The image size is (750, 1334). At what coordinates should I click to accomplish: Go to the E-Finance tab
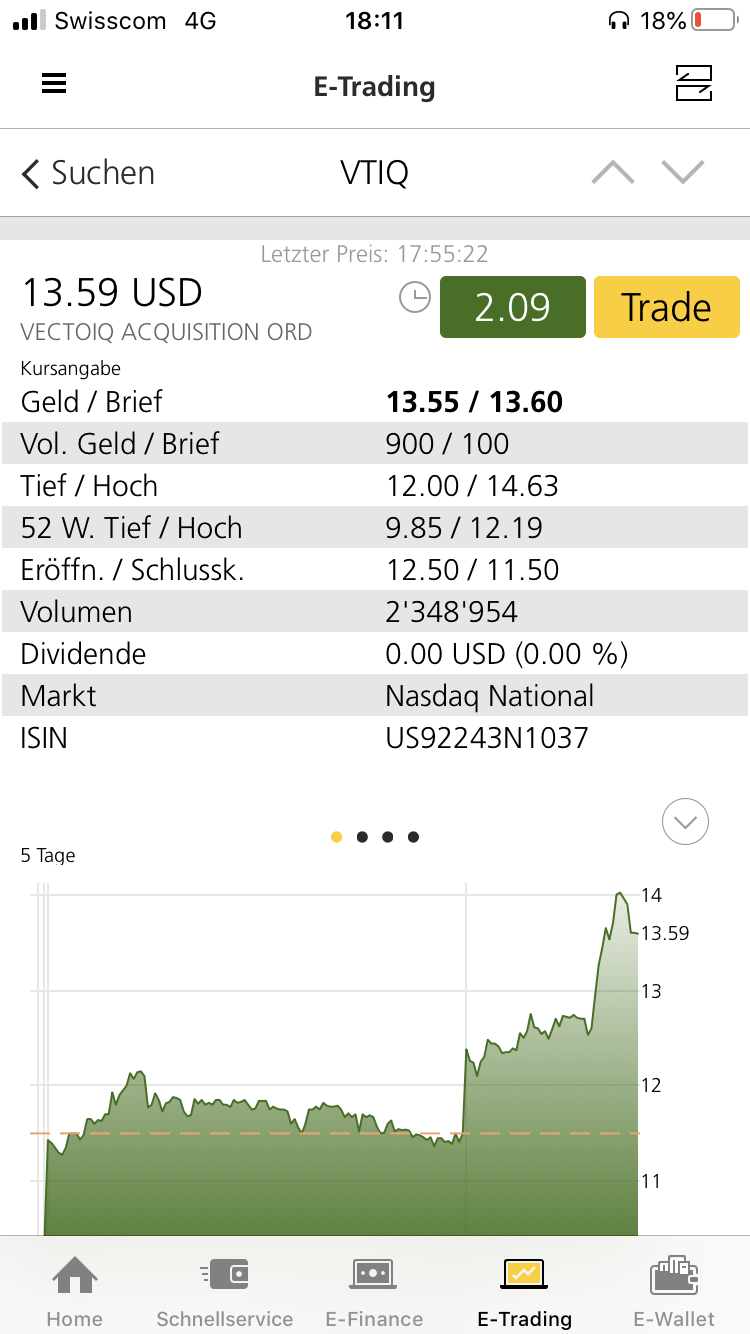coord(374,1290)
